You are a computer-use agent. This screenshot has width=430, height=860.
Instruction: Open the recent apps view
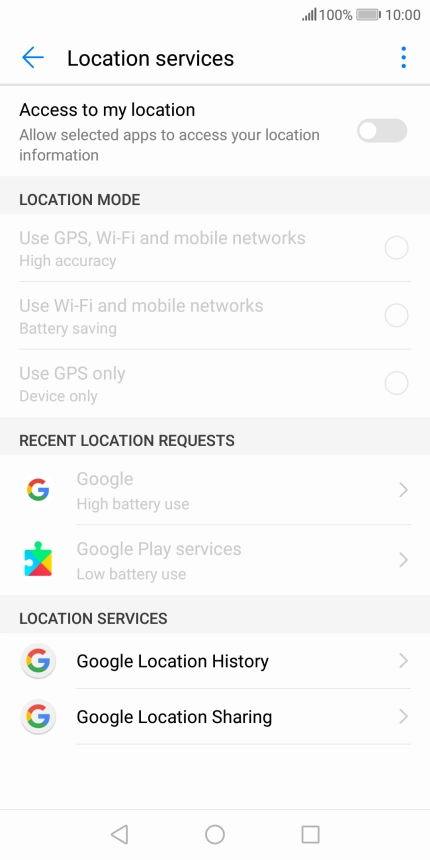(310, 834)
